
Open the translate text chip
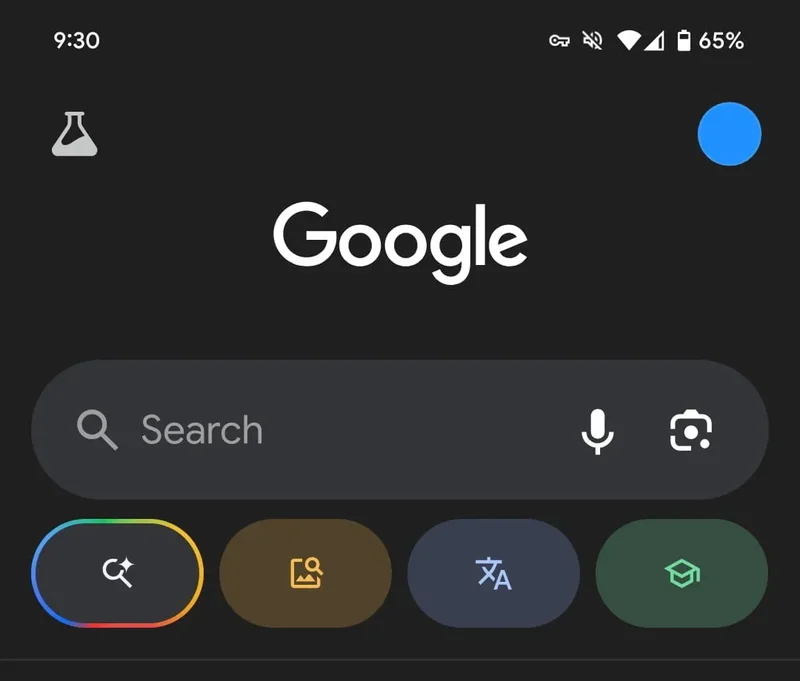pos(493,573)
